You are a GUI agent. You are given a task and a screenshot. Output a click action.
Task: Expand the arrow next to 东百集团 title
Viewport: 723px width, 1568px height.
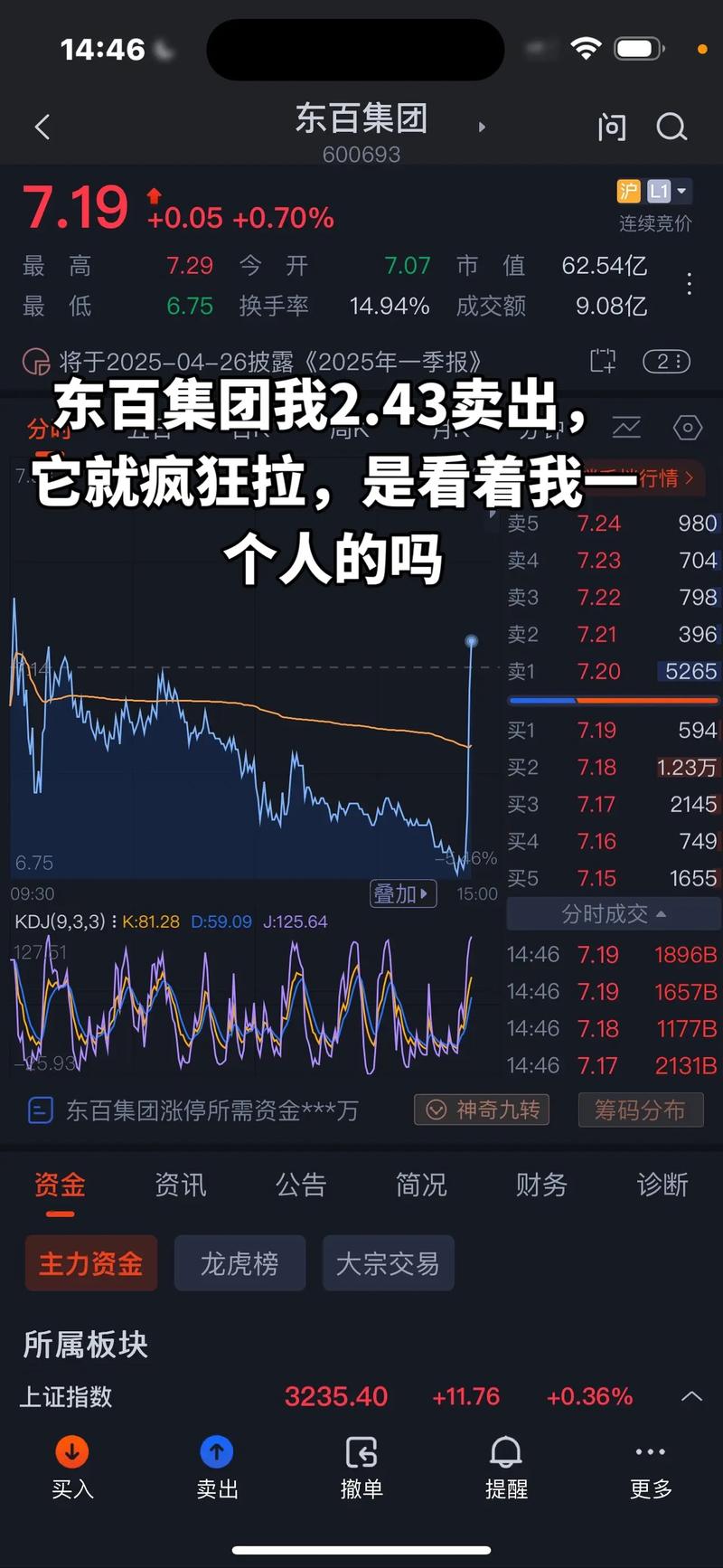[483, 128]
